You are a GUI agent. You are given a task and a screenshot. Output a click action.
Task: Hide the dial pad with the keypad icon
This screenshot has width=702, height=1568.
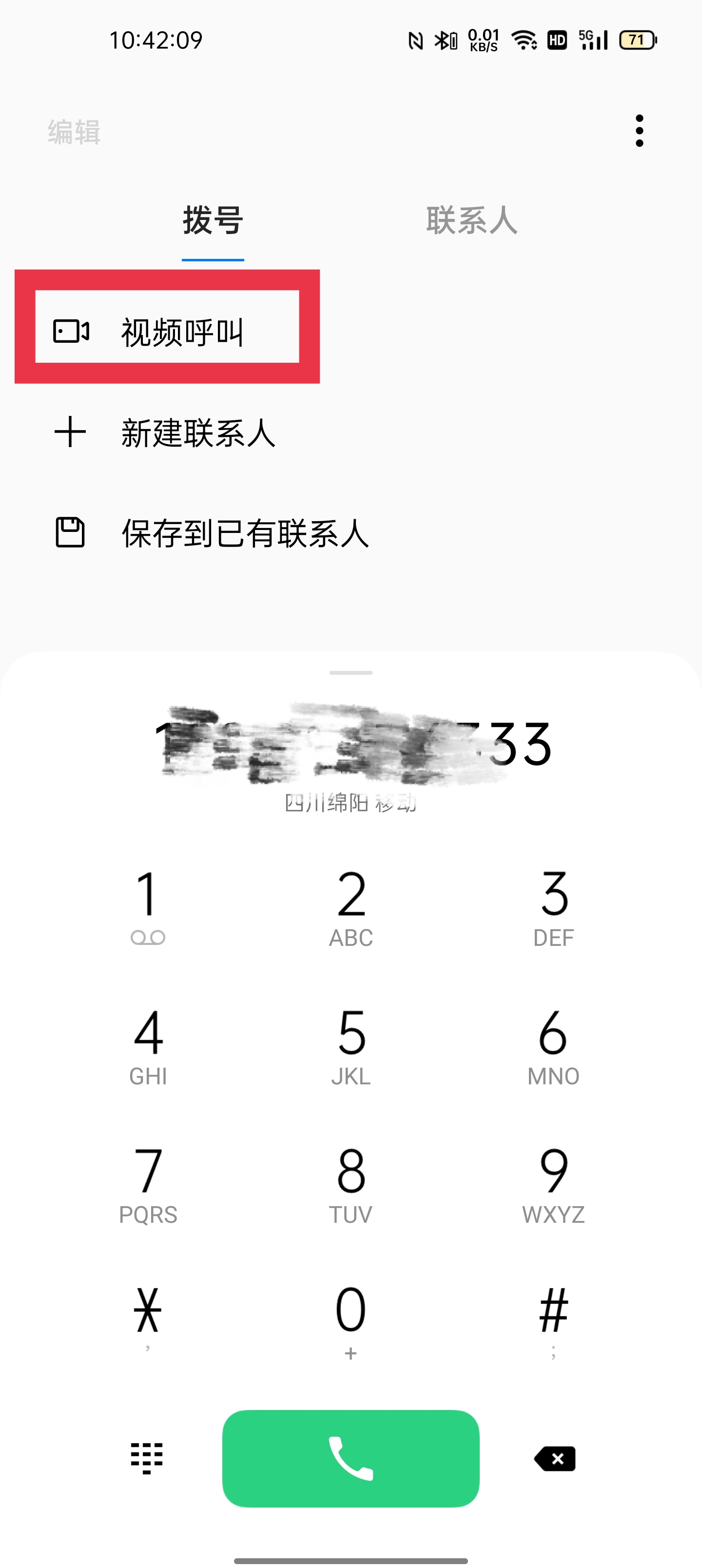point(147,1458)
